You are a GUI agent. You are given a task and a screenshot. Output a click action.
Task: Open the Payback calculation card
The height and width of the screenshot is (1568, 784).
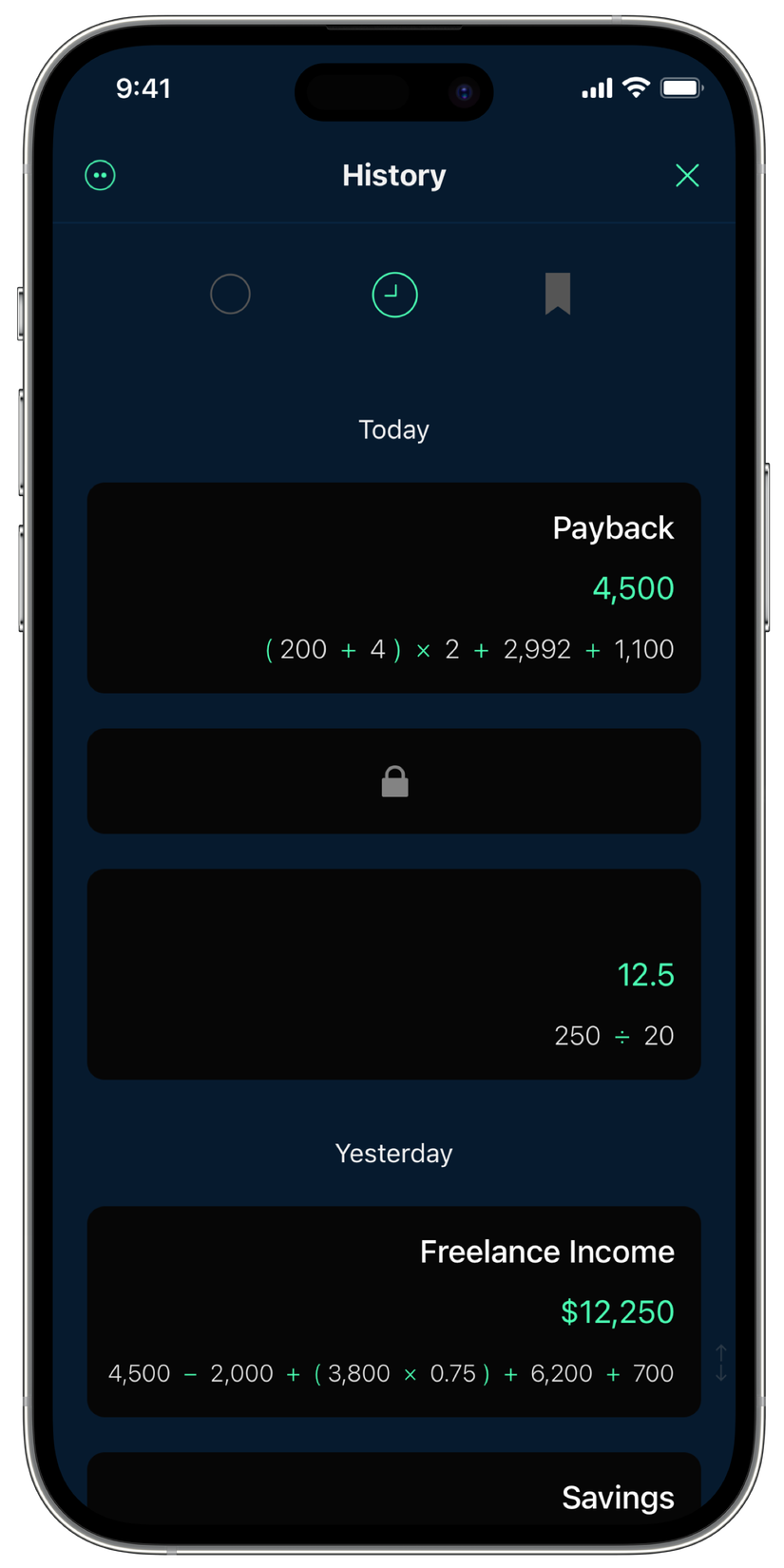[393, 587]
